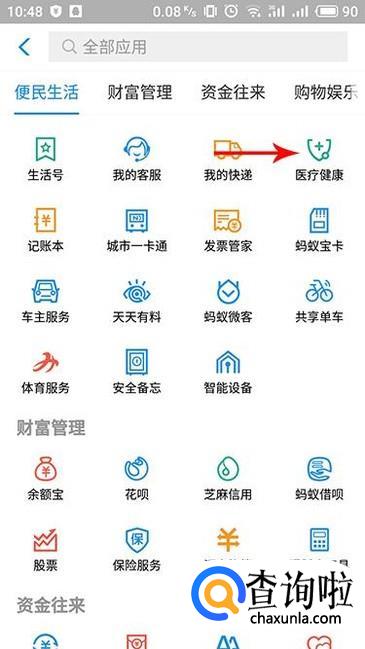Open 我的客服 support
This screenshot has height=649, width=365.
tap(137, 160)
